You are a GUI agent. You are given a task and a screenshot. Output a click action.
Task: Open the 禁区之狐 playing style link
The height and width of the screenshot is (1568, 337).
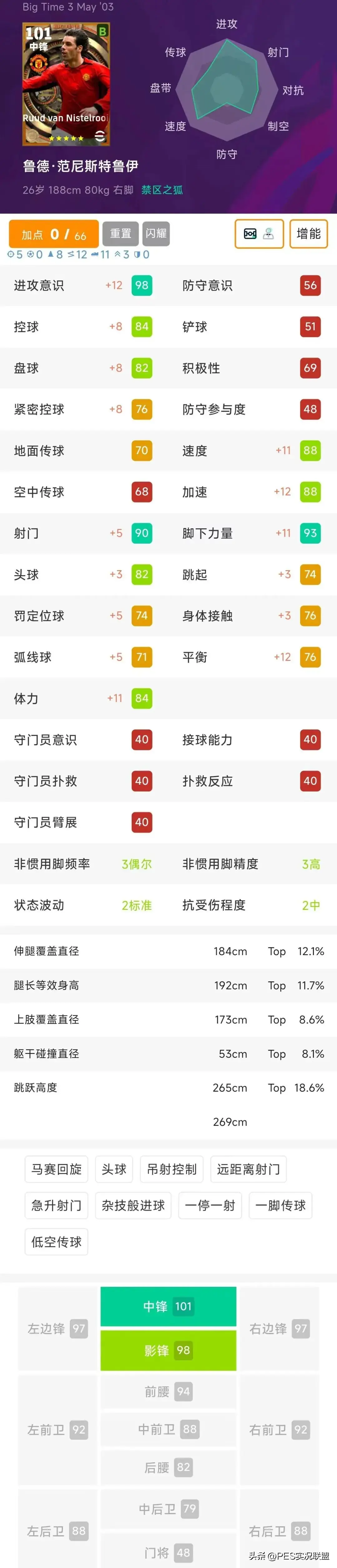click(162, 190)
